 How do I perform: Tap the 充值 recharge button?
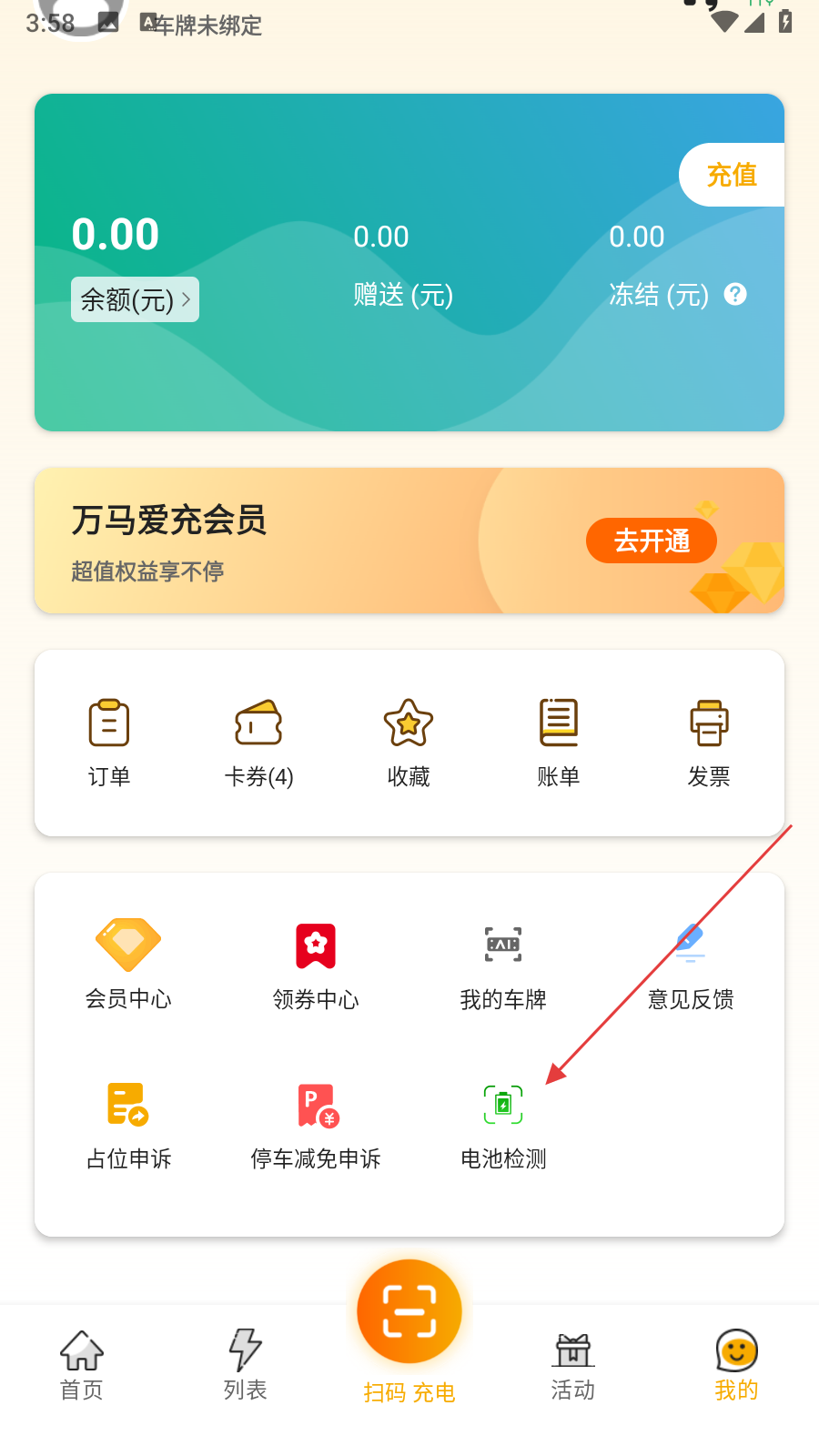732,175
